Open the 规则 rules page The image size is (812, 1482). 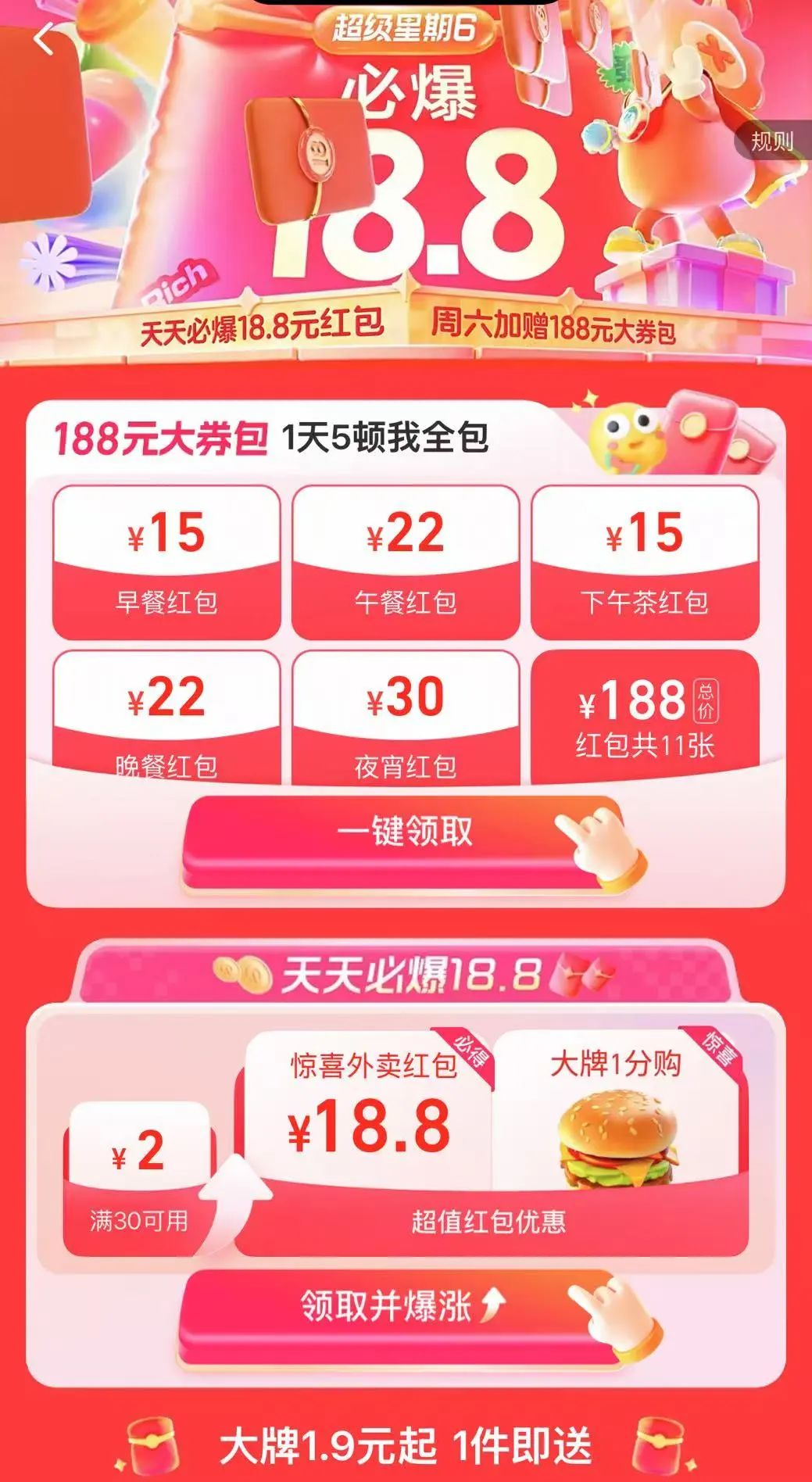771,141
